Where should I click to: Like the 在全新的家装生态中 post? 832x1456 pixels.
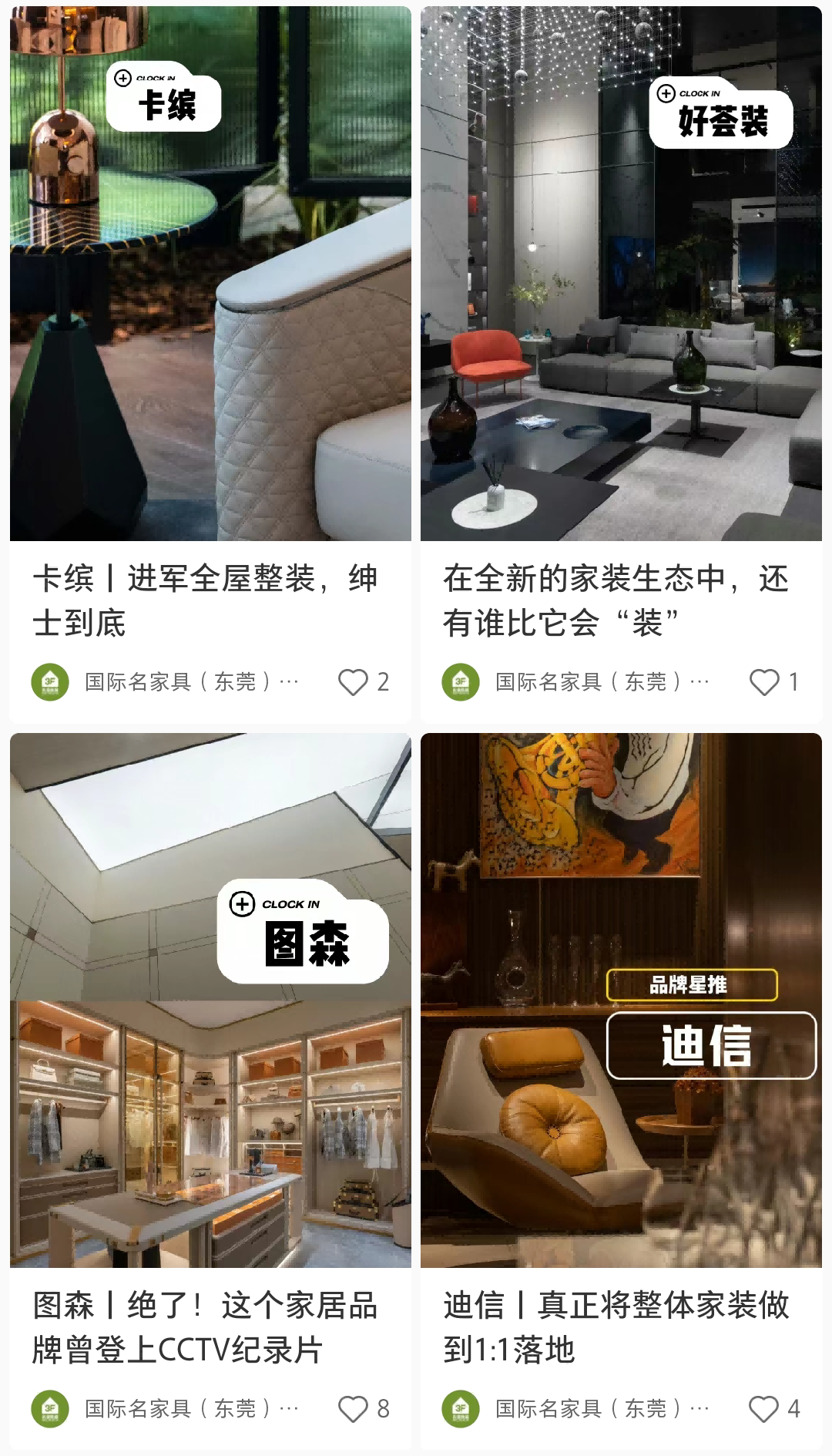[764, 682]
